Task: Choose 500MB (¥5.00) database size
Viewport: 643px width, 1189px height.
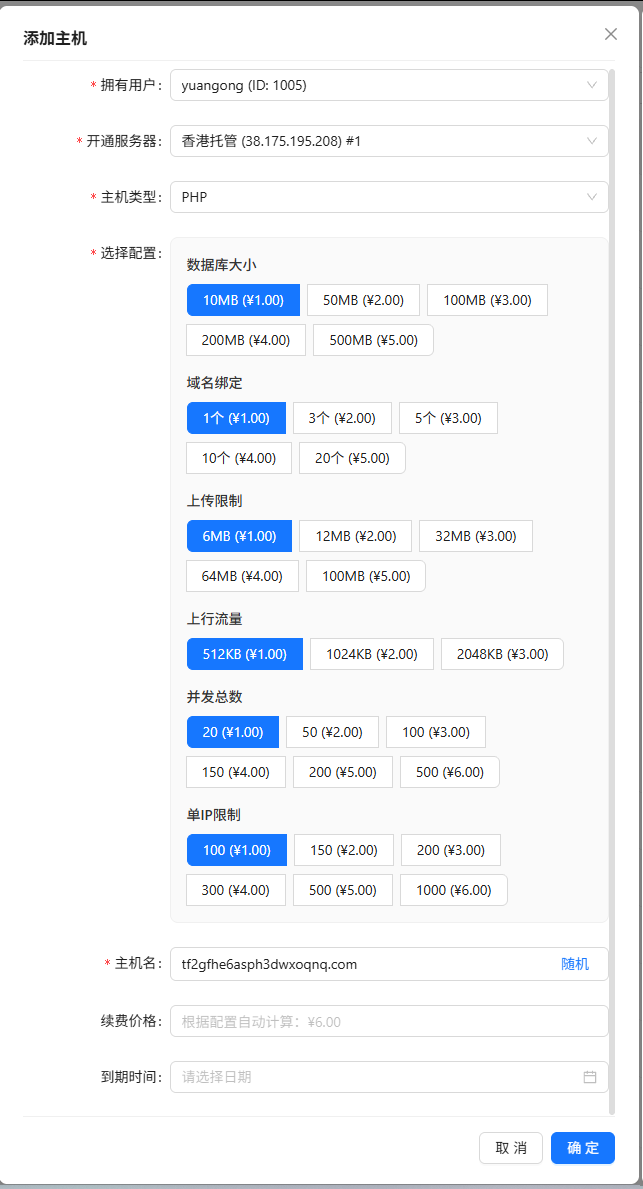Action: pos(373,340)
